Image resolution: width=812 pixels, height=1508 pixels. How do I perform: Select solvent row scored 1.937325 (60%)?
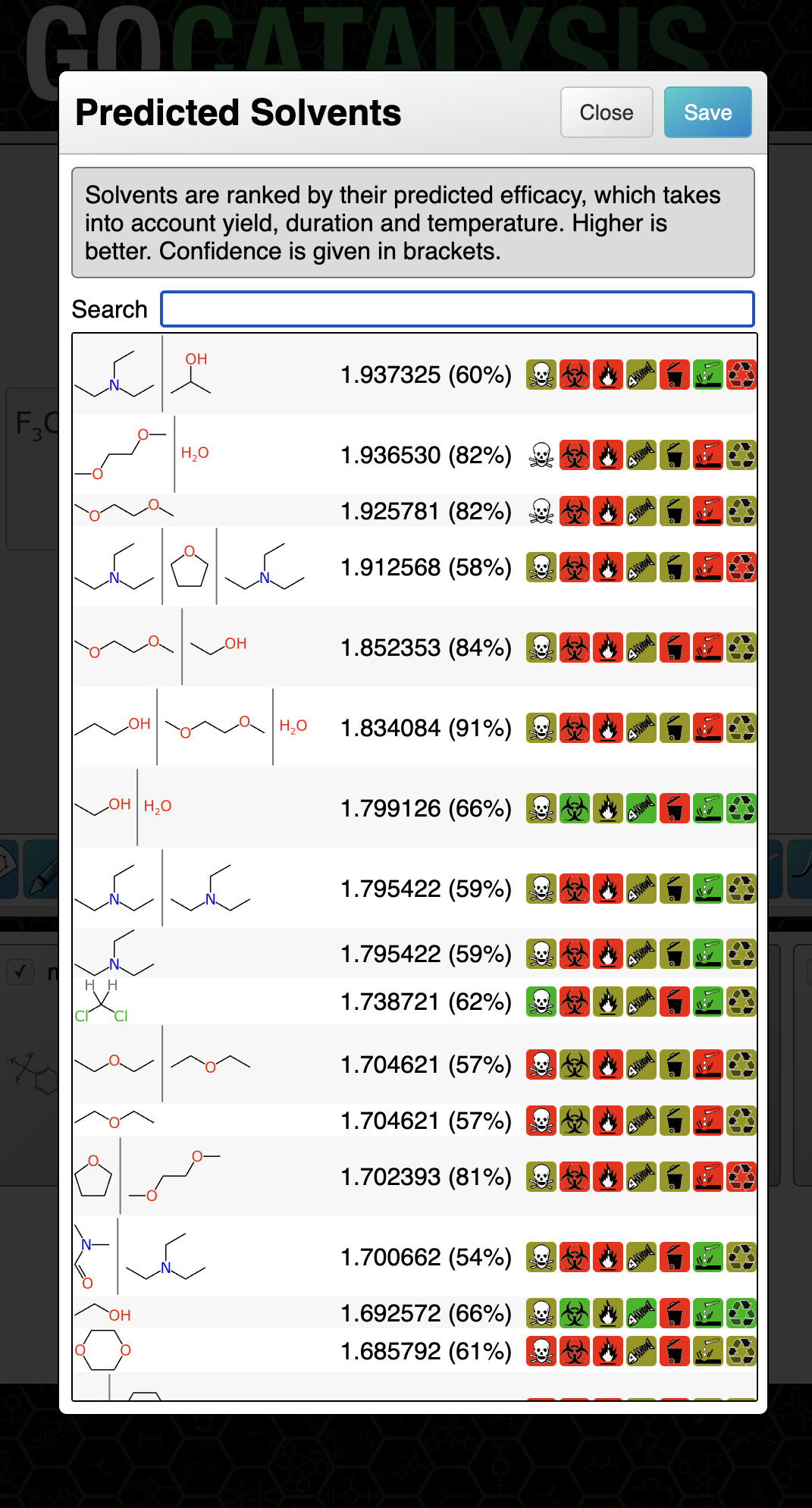coord(425,375)
